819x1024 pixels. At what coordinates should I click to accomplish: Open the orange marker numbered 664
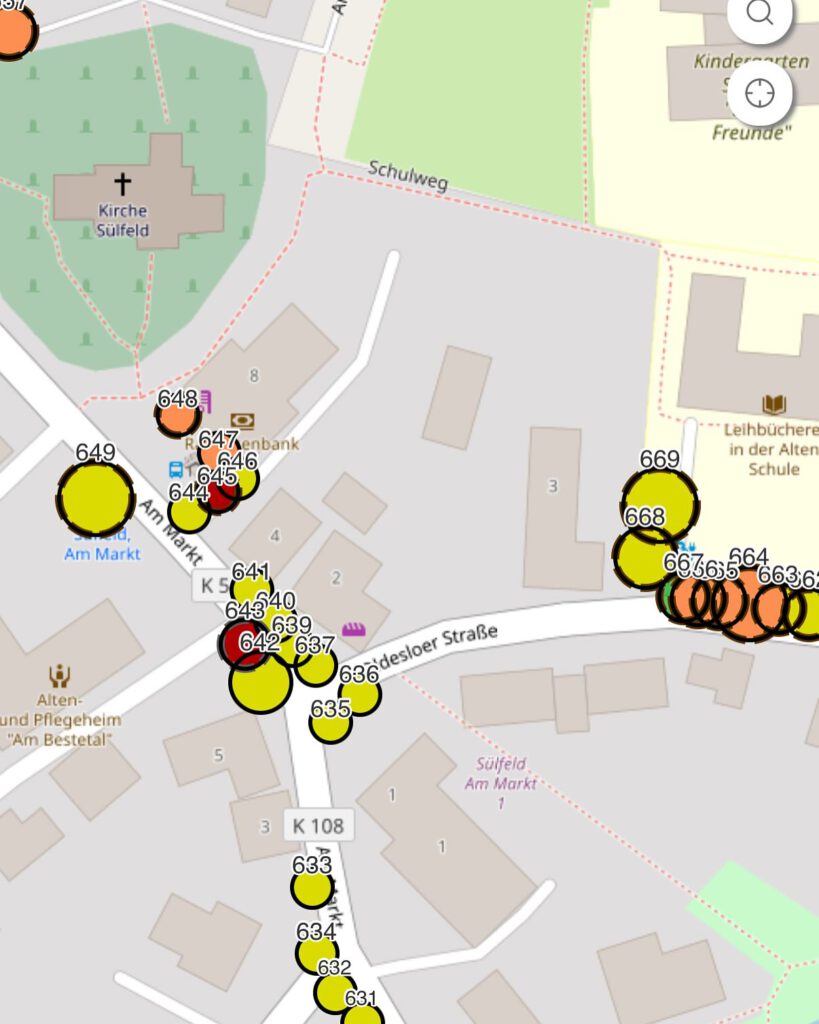748,605
